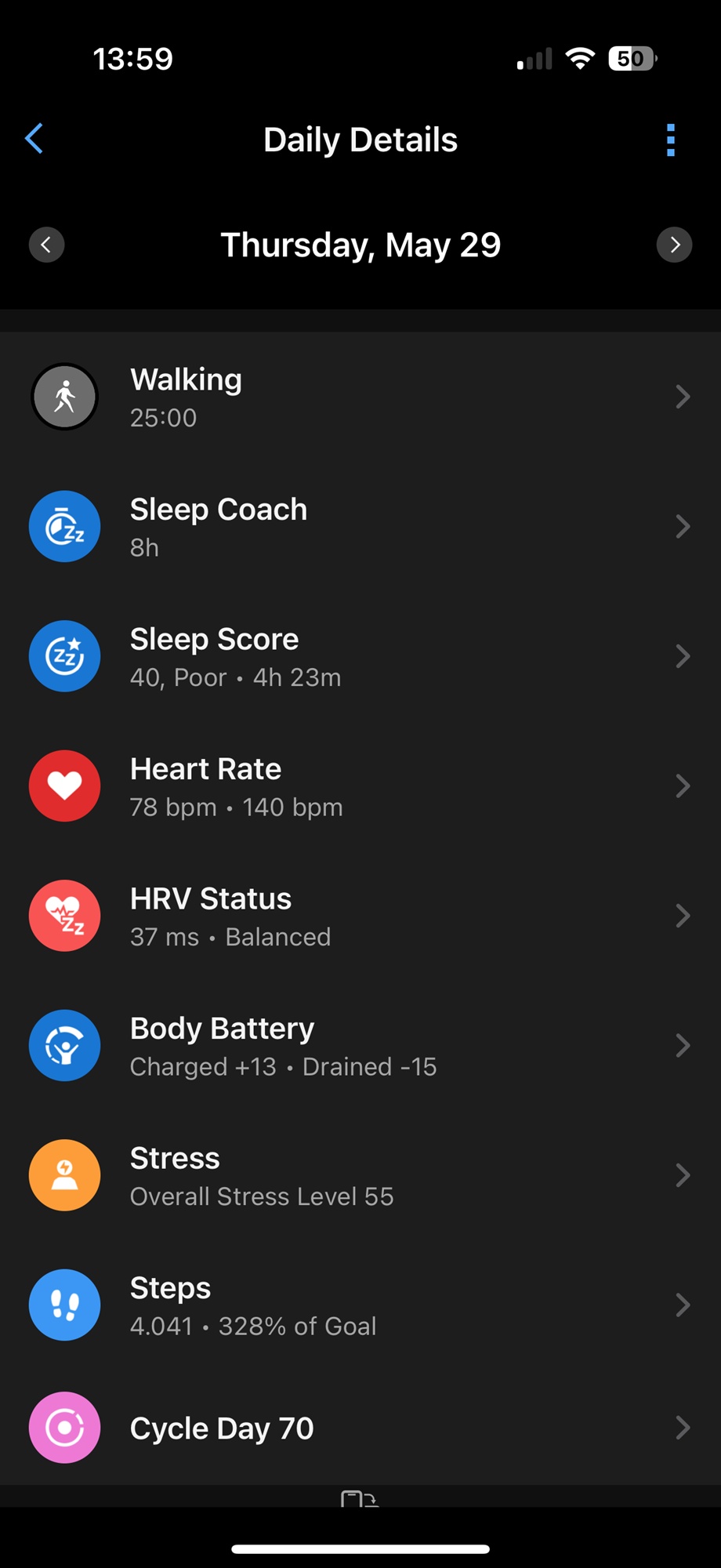Screen dimensions: 721x1568
Task: Open the Stress level row
Action: pyautogui.click(x=360, y=1176)
